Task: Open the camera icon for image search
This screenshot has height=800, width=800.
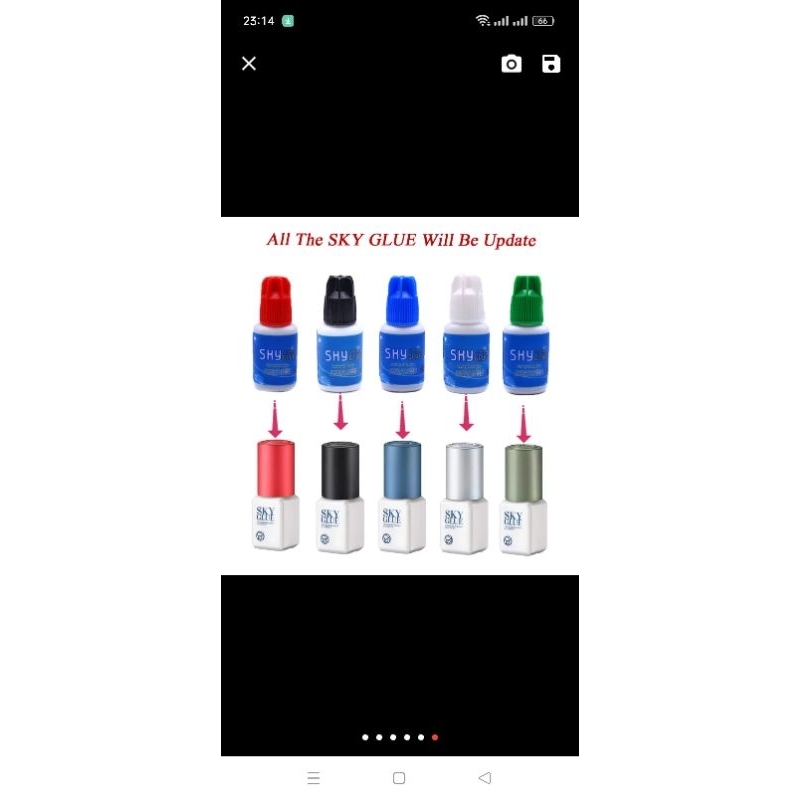Action: [511, 64]
